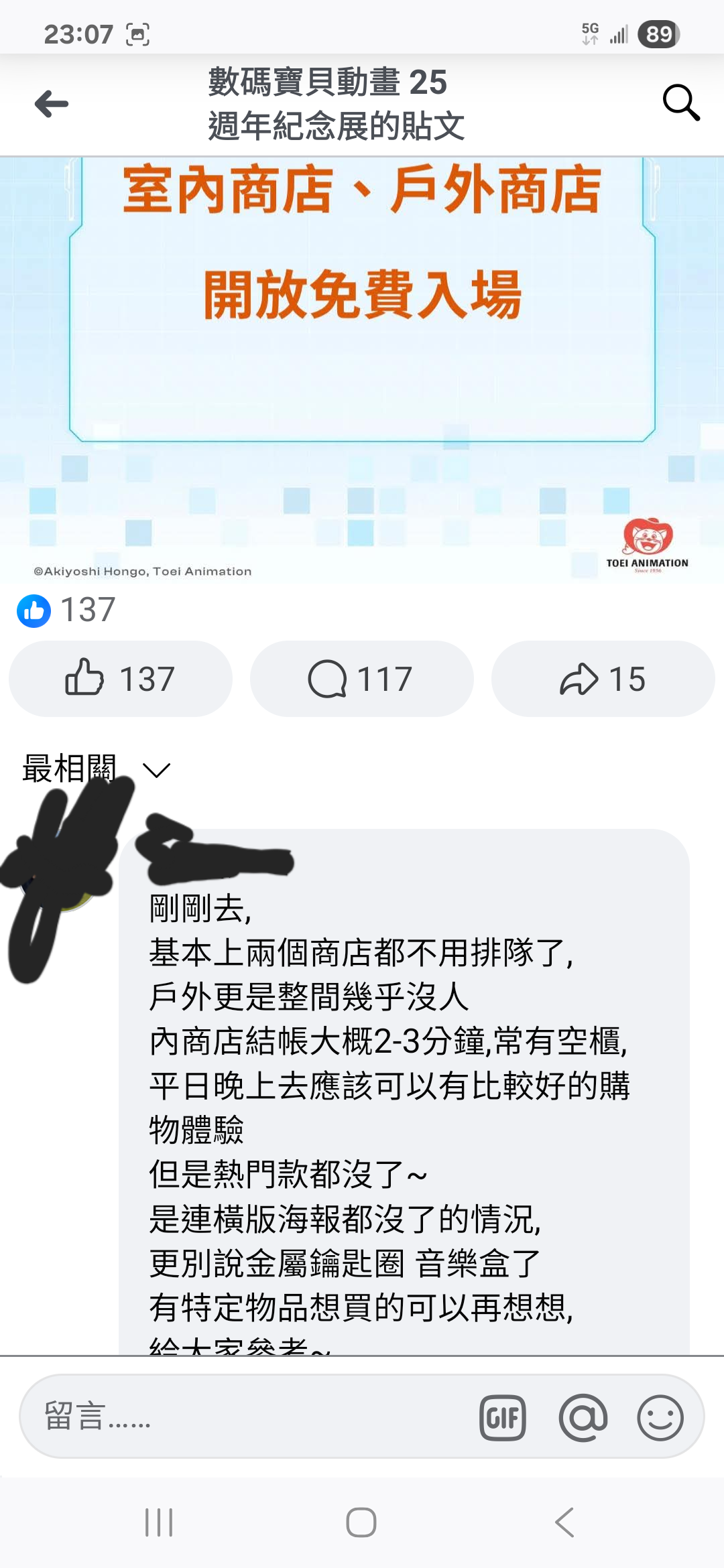Open the 室內商店、戶外商店 post image
Viewport: 724px width, 1568px height.
coord(362,369)
